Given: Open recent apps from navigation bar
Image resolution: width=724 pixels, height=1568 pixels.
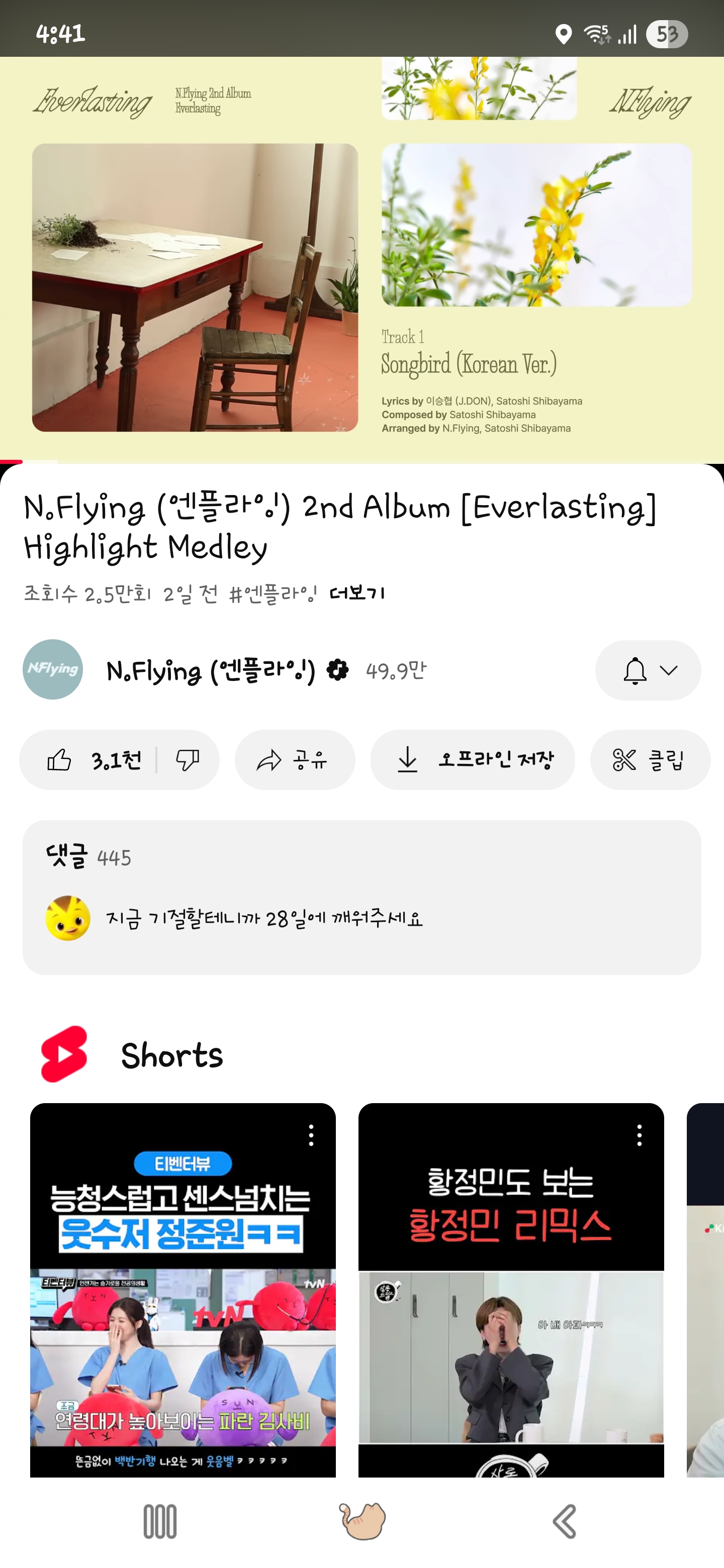Looking at the screenshot, I should pyautogui.click(x=160, y=1521).
